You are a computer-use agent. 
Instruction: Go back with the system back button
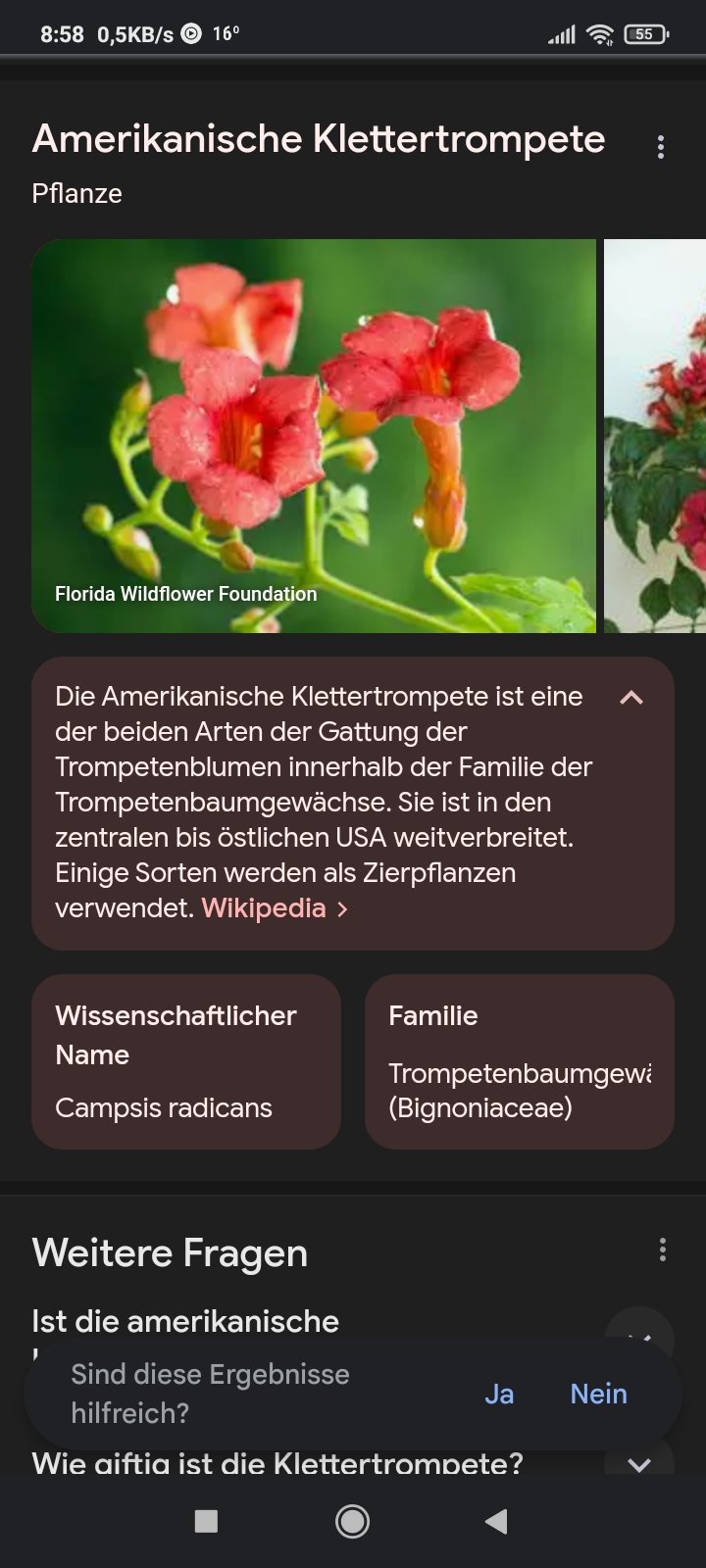click(x=496, y=1521)
